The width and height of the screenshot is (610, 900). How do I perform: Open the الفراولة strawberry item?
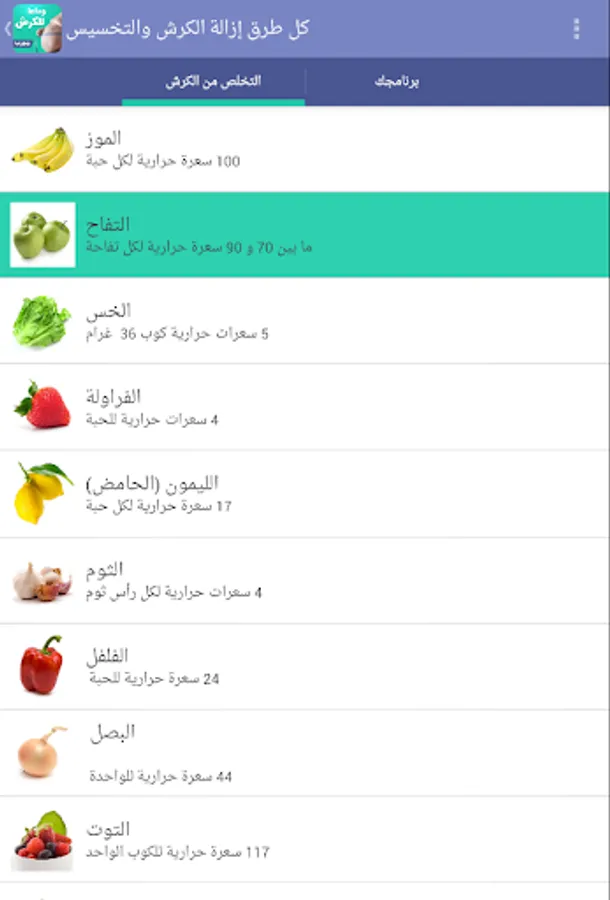pos(305,407)
